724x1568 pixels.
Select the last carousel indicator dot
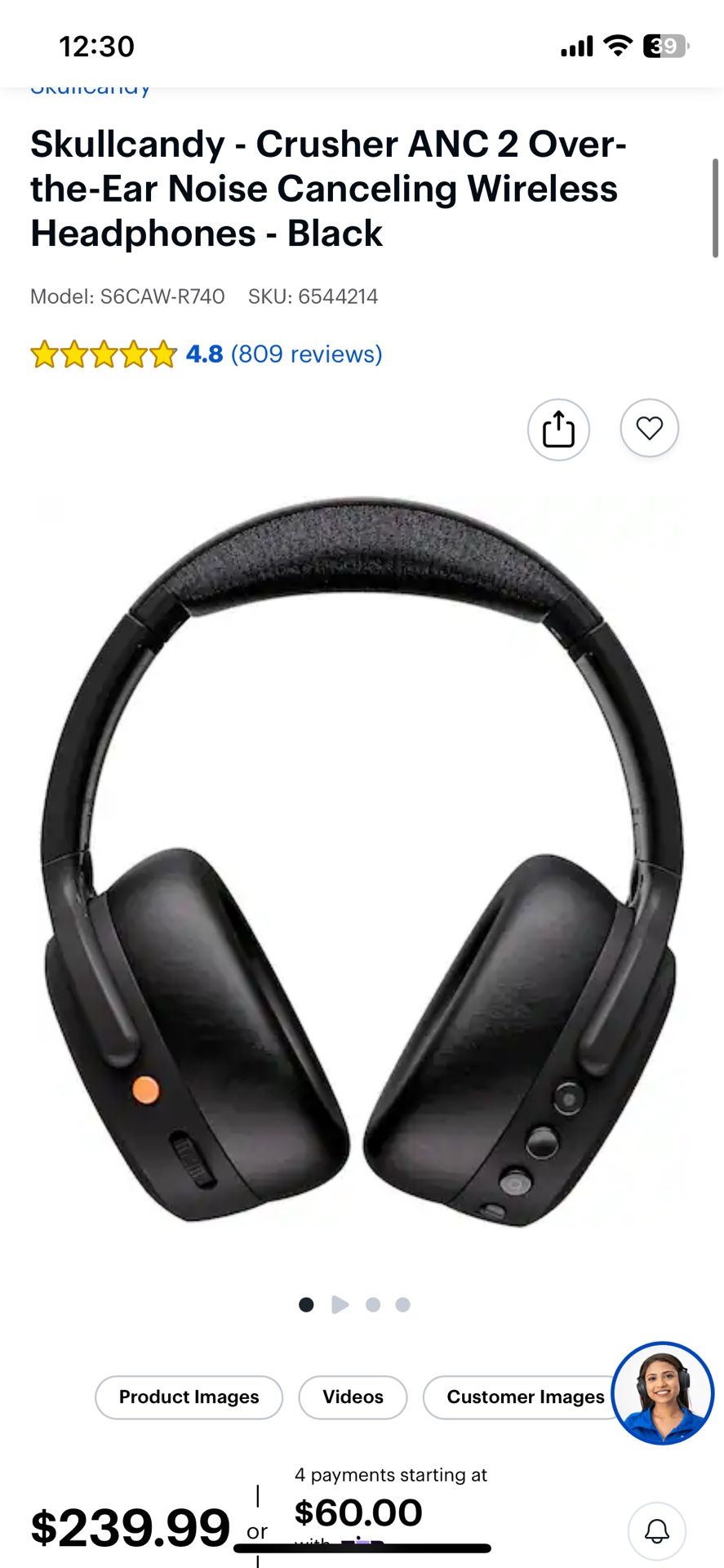(x=402, y=1304)
